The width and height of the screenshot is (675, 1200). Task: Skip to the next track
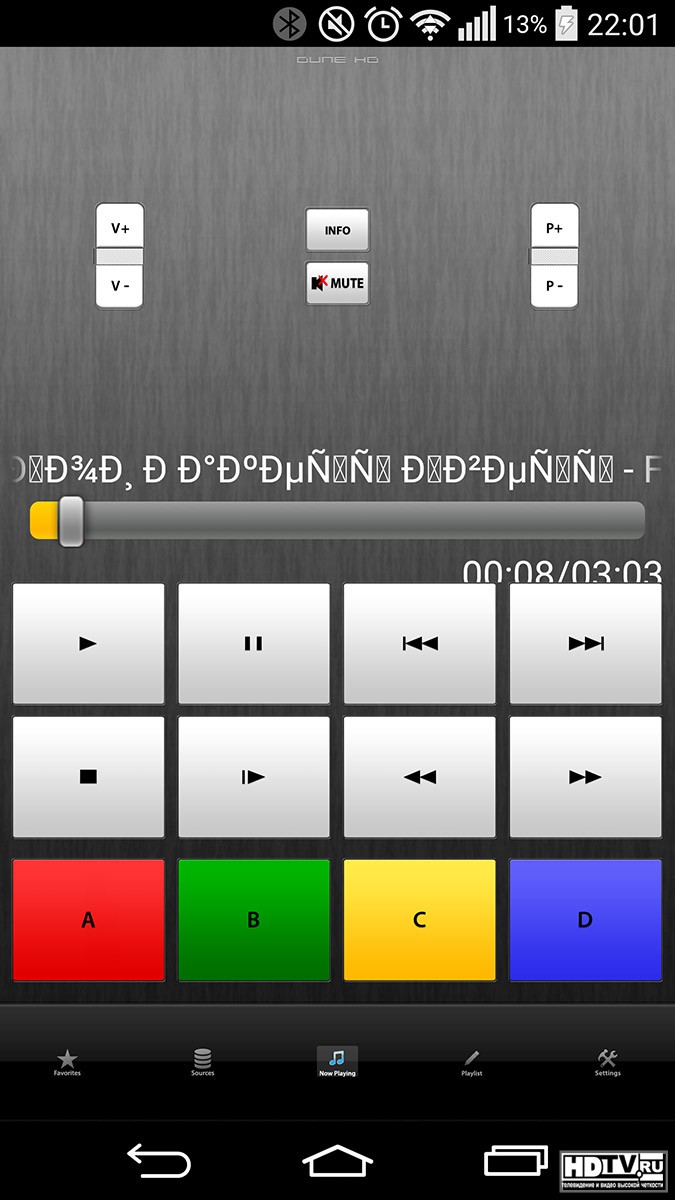click(x=586, y=644)
